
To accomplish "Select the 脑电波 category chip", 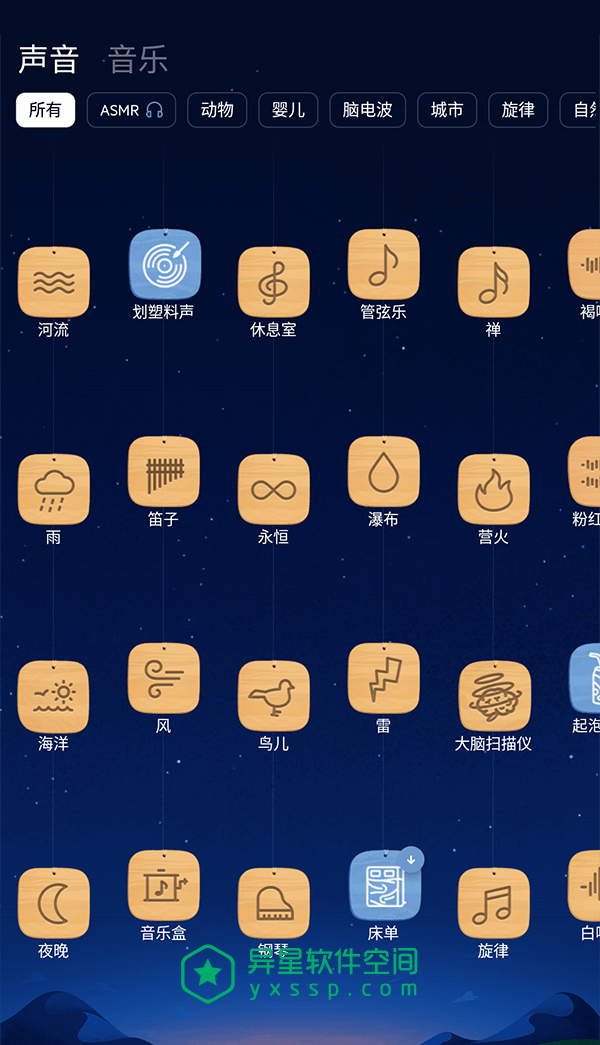I will click(x=367, y=110).
